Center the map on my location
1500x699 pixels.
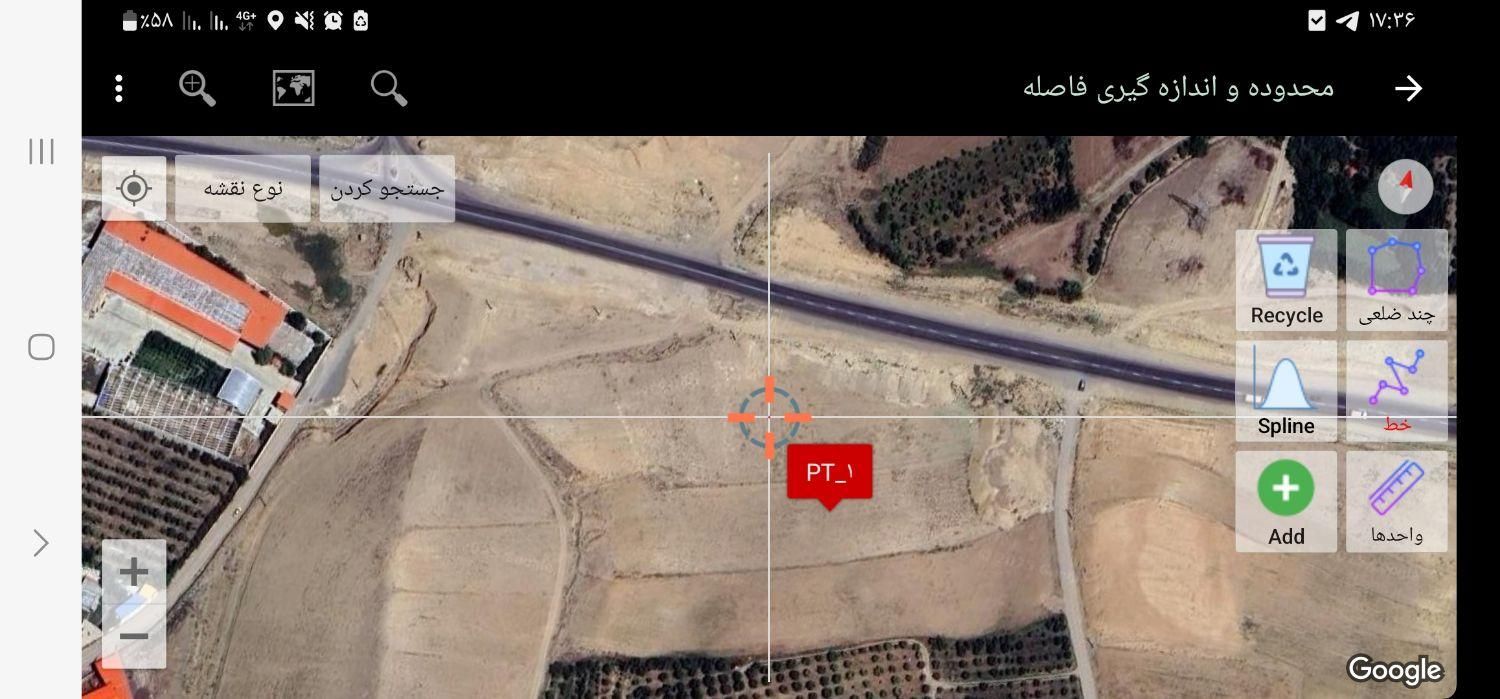point(134,188)
